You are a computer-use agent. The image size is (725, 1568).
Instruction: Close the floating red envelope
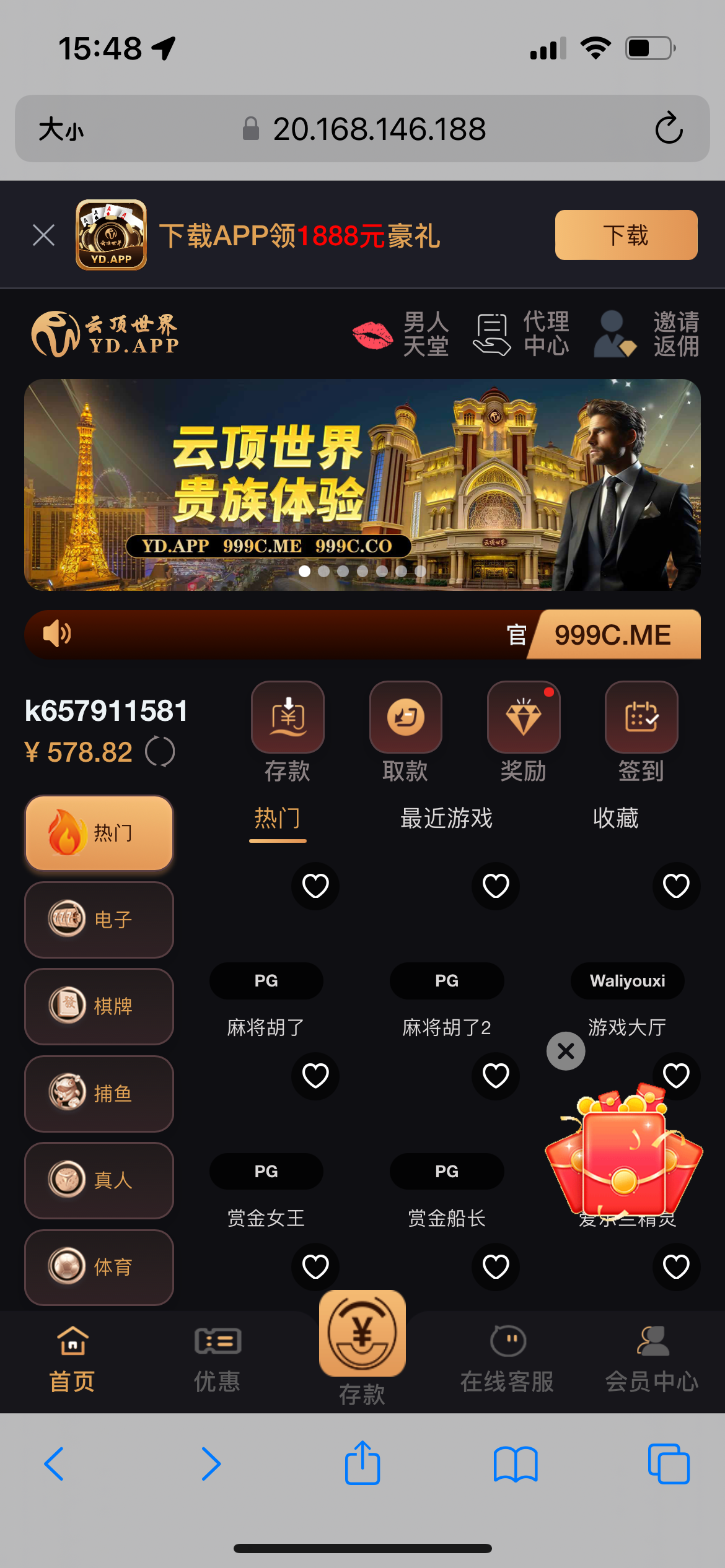(x=566, y=1051)
